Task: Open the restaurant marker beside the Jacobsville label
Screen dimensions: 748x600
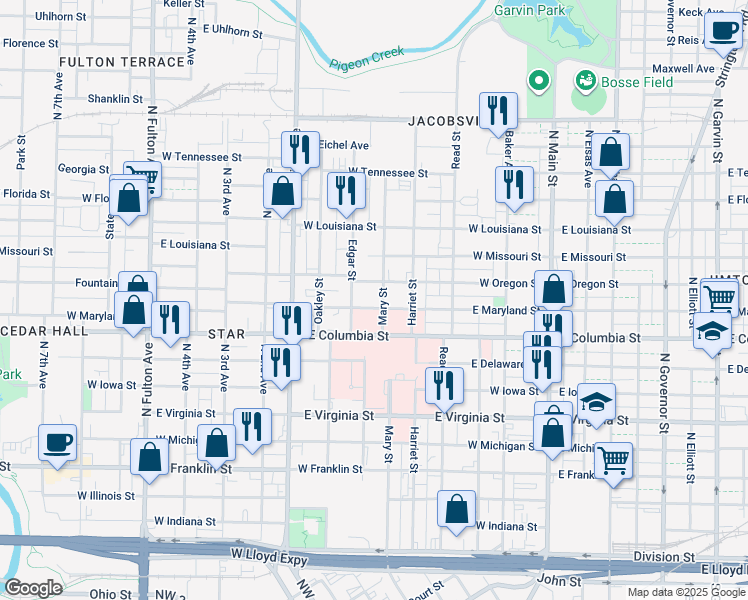Action: 498,114
